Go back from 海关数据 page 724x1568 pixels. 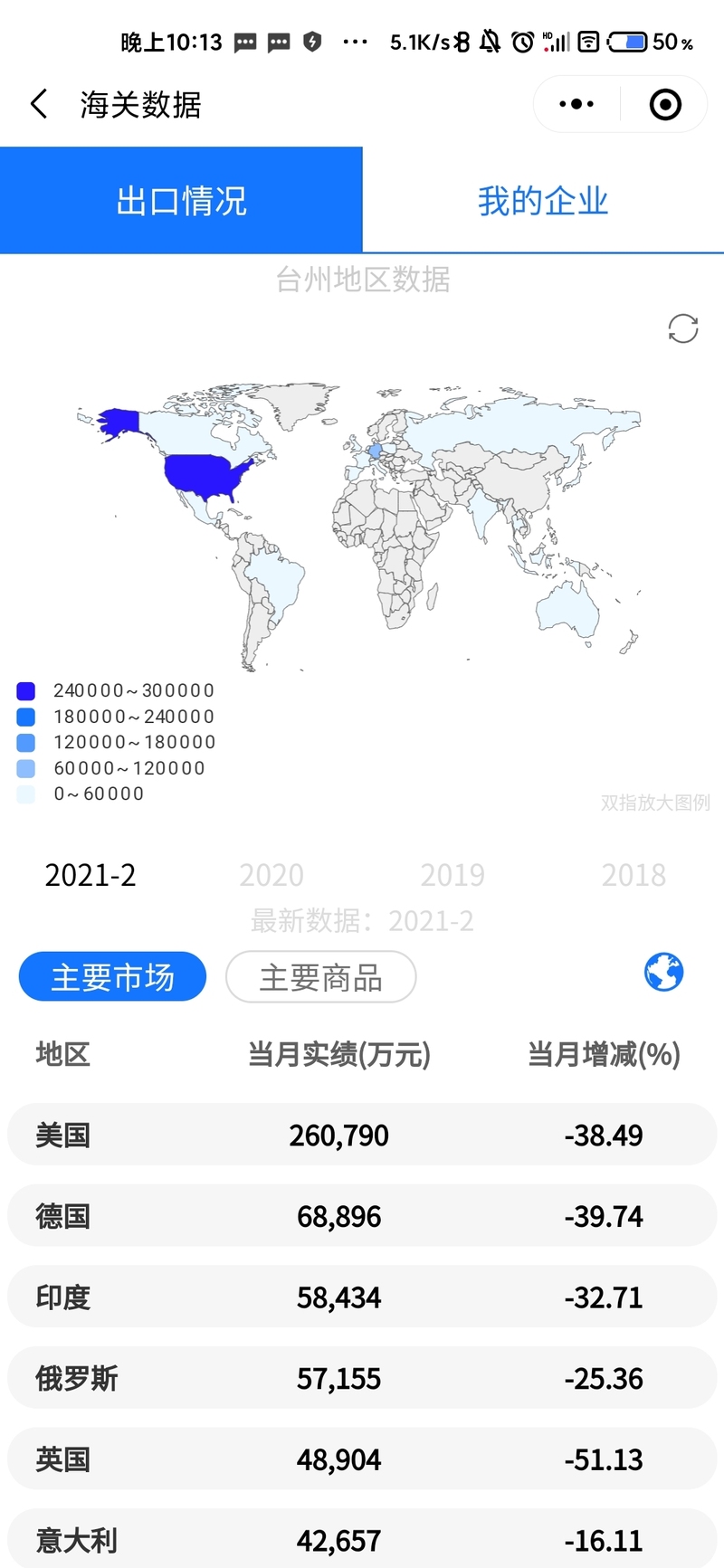(x=38, y=104)
